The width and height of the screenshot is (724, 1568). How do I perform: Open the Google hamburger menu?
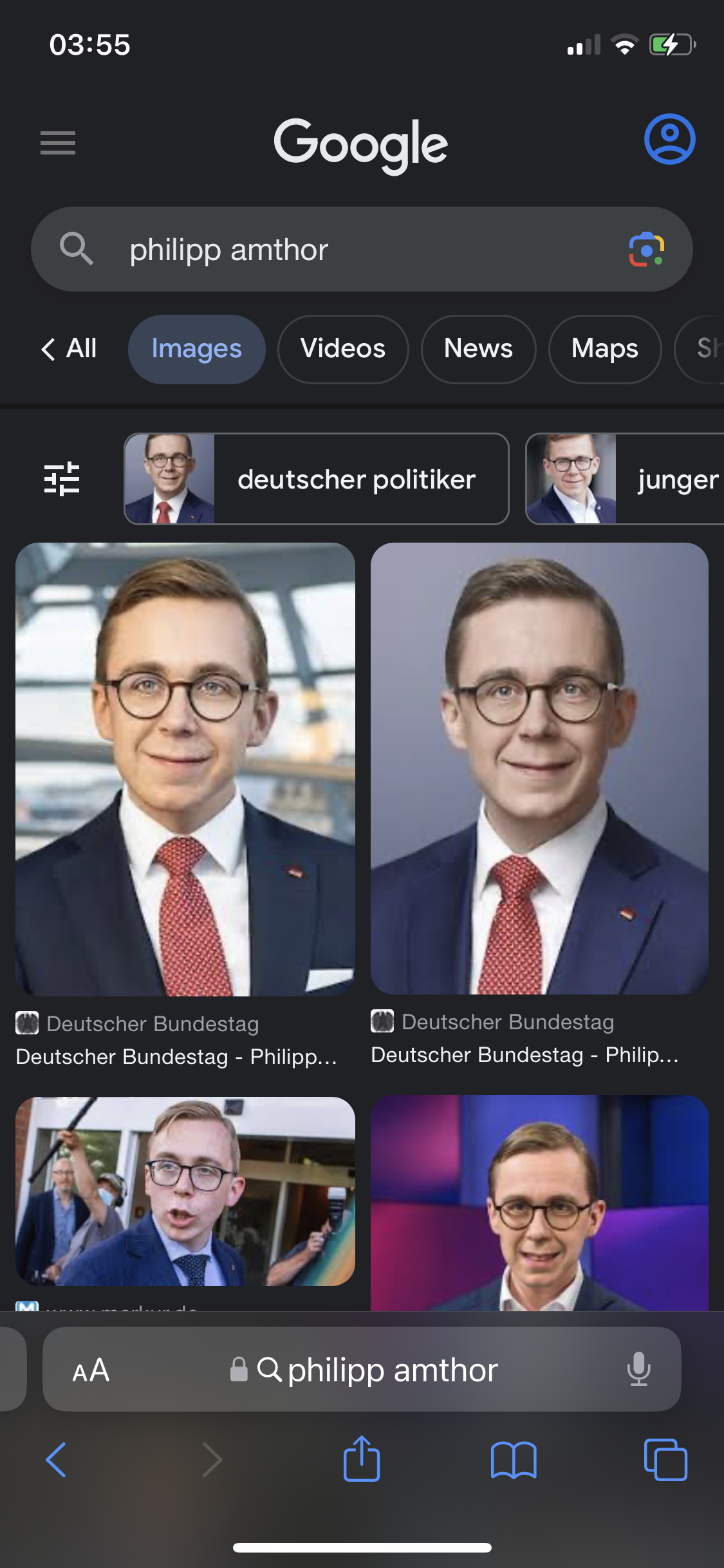click(58, 143)
